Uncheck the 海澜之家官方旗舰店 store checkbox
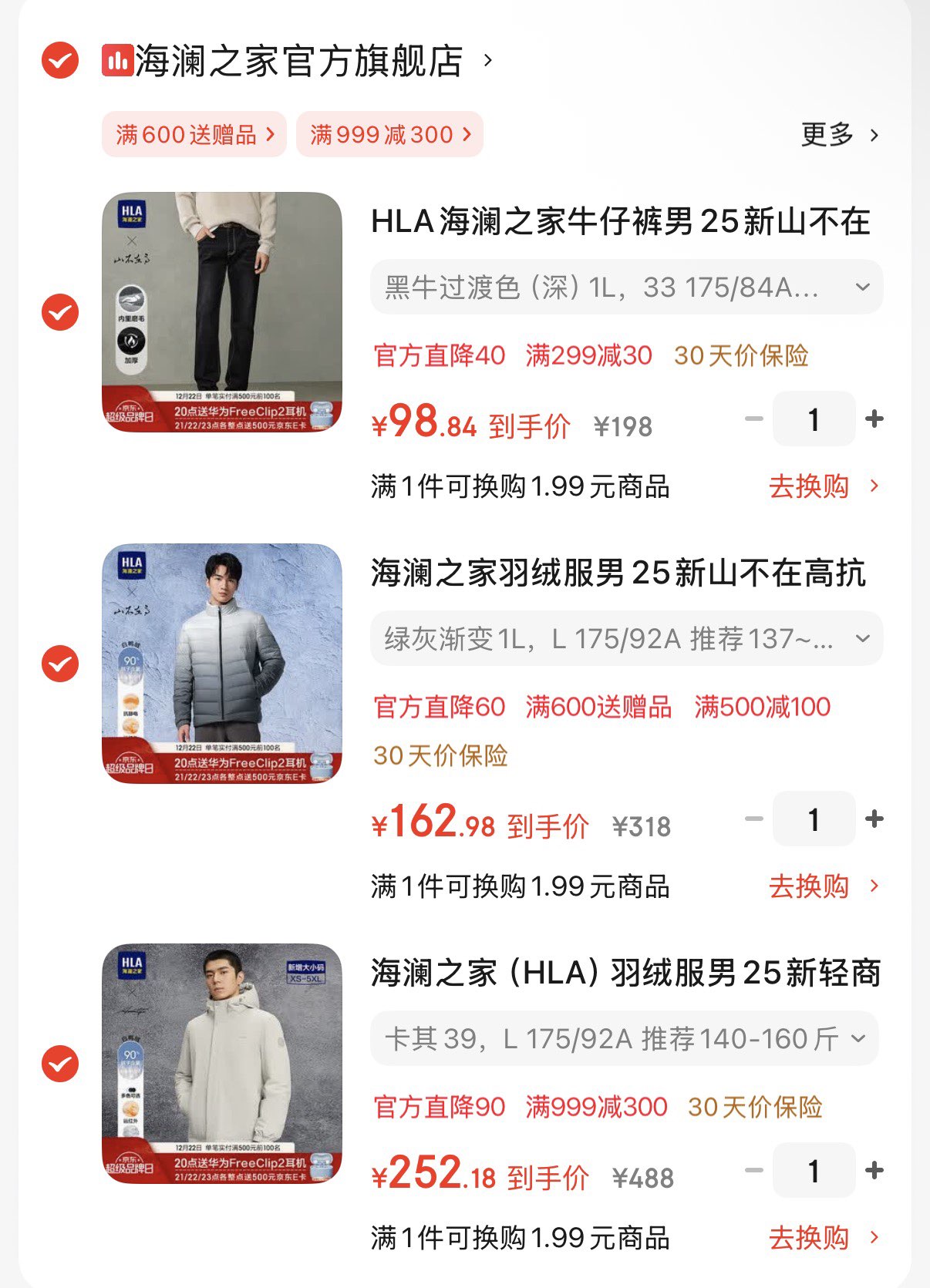 (60, 60)
